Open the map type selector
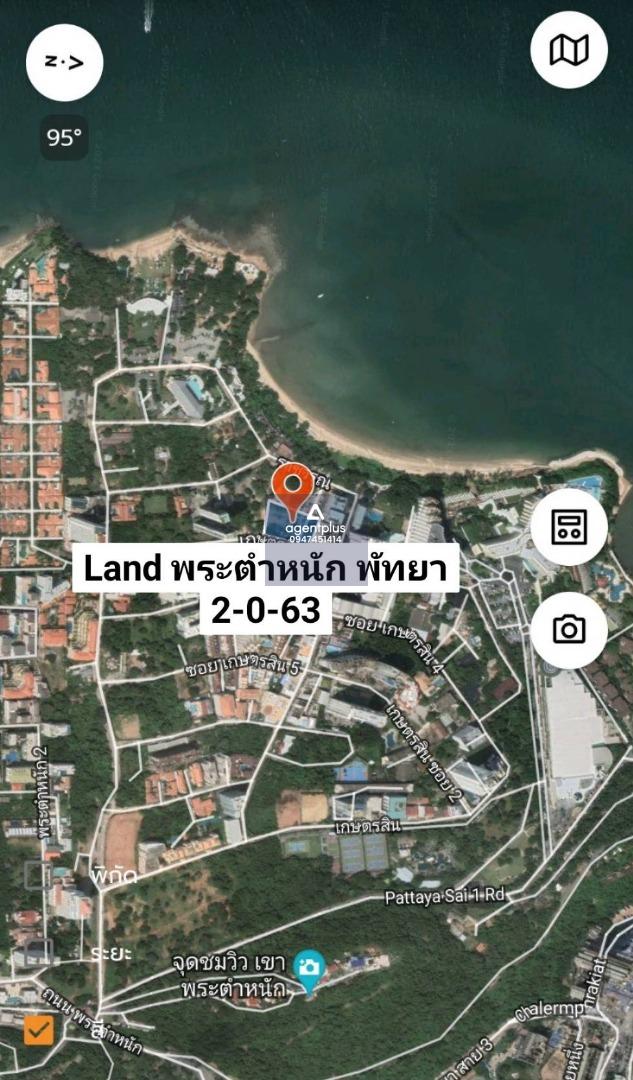 (568, 50)
